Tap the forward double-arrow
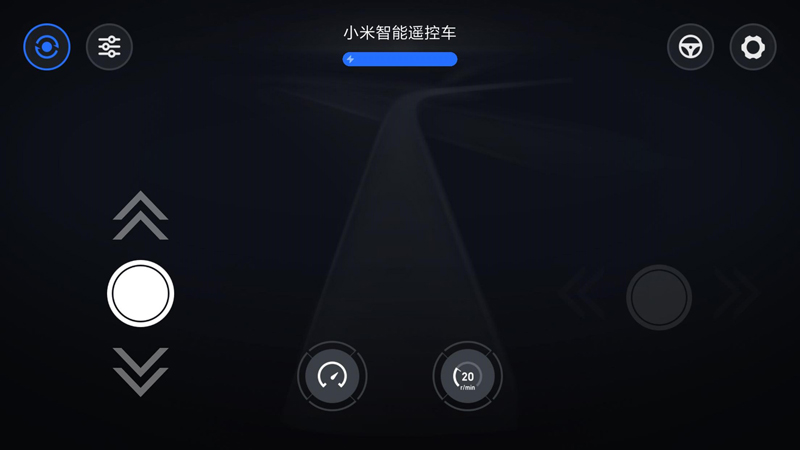 point(141,215)
